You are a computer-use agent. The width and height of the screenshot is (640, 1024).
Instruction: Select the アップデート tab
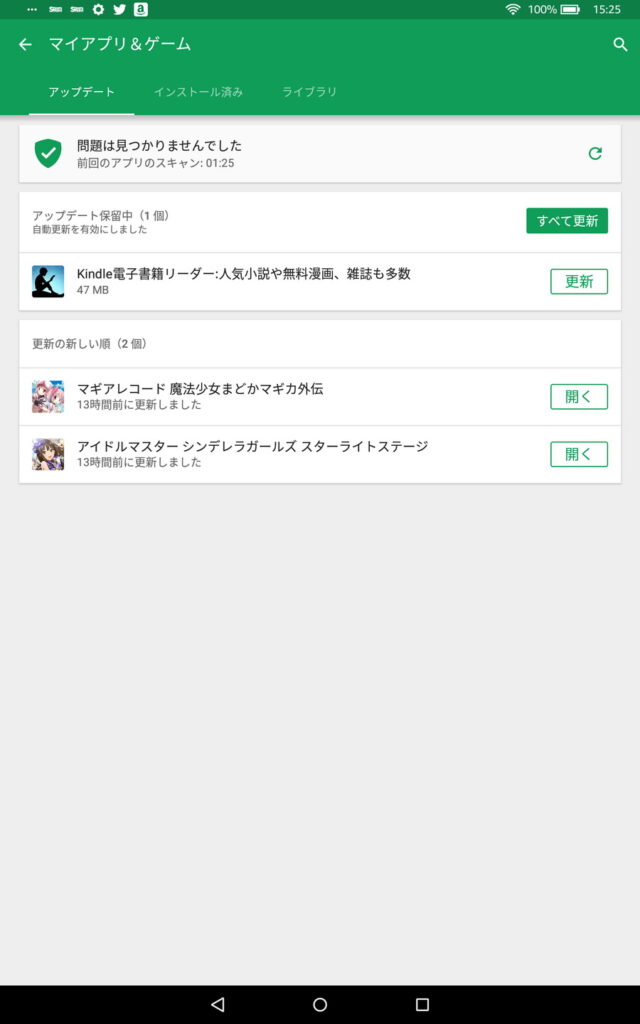[x=81, y=92]
